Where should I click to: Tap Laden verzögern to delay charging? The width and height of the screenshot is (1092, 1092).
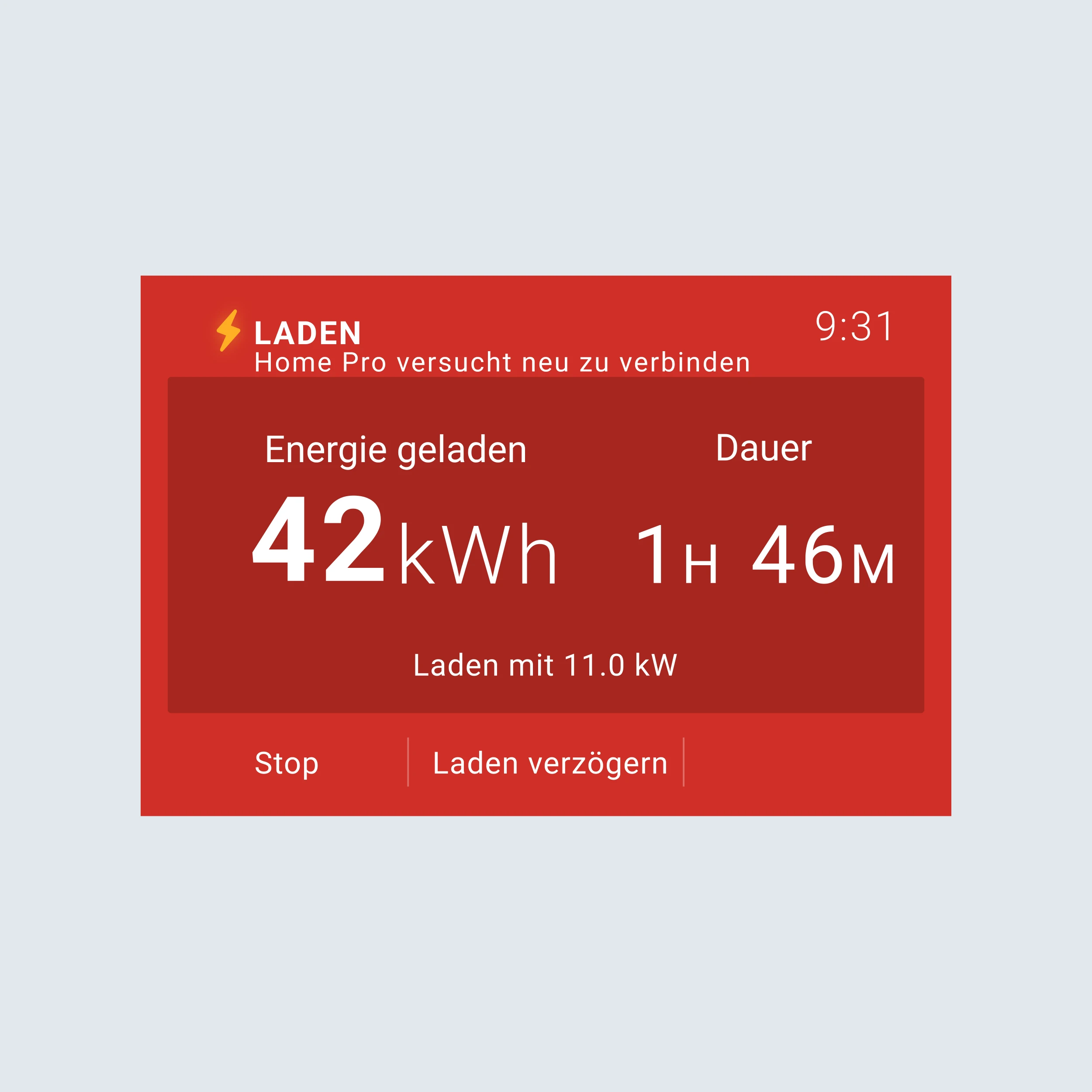pyautogui.click(x=549, y=763)
